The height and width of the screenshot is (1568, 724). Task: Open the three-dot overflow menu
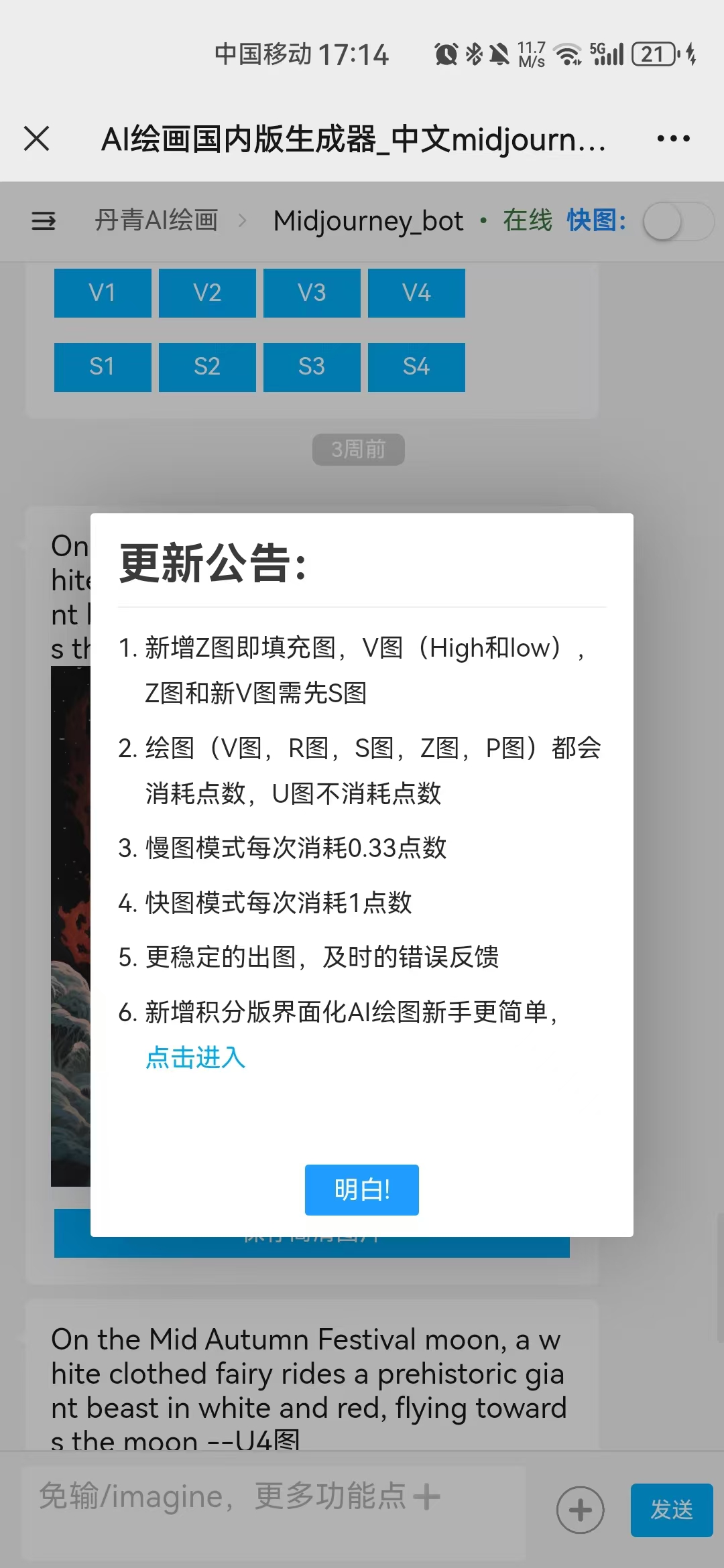(x=673, y=139)
